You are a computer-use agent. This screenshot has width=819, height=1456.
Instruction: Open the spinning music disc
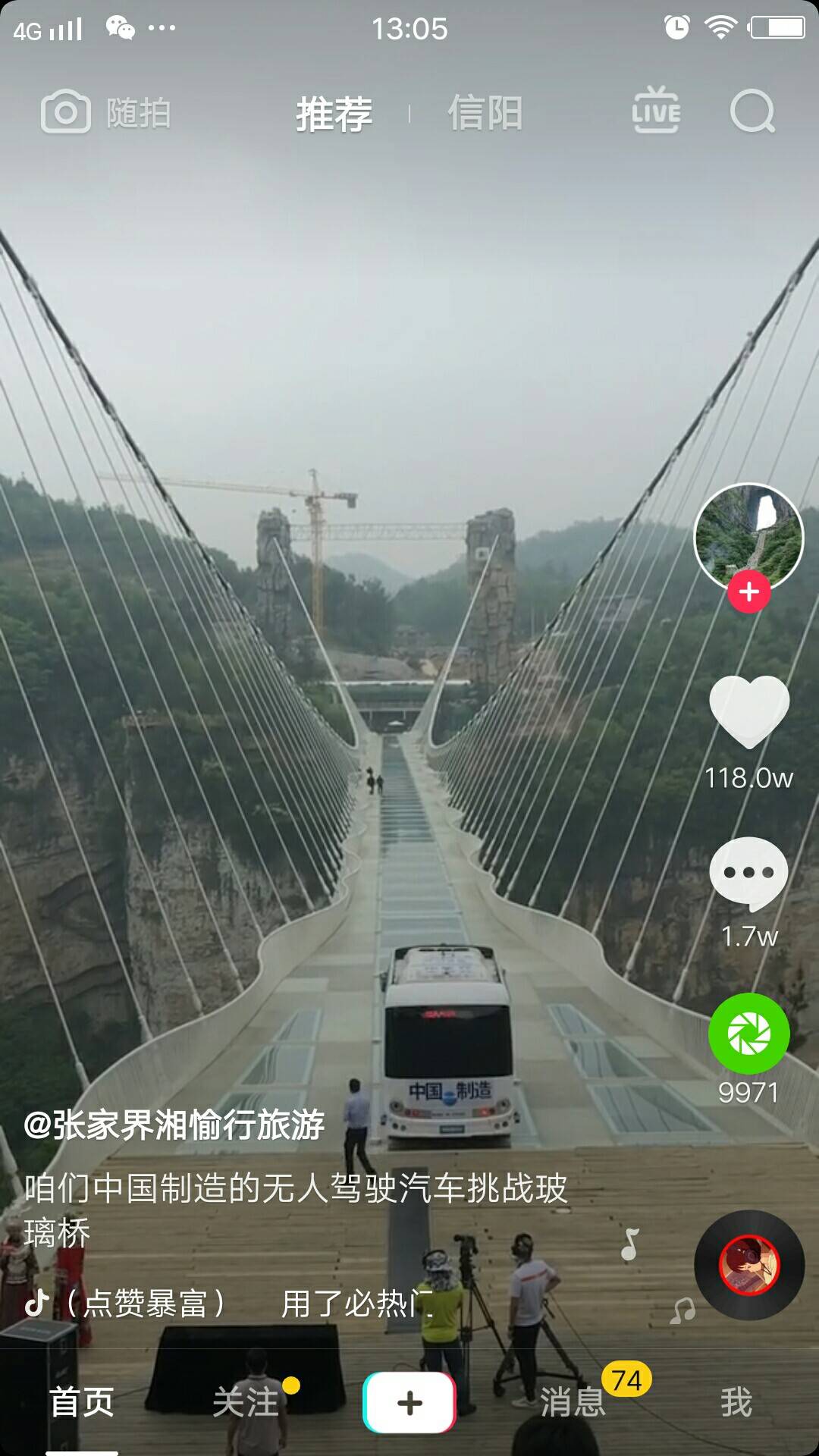(x=749, y=1265)
